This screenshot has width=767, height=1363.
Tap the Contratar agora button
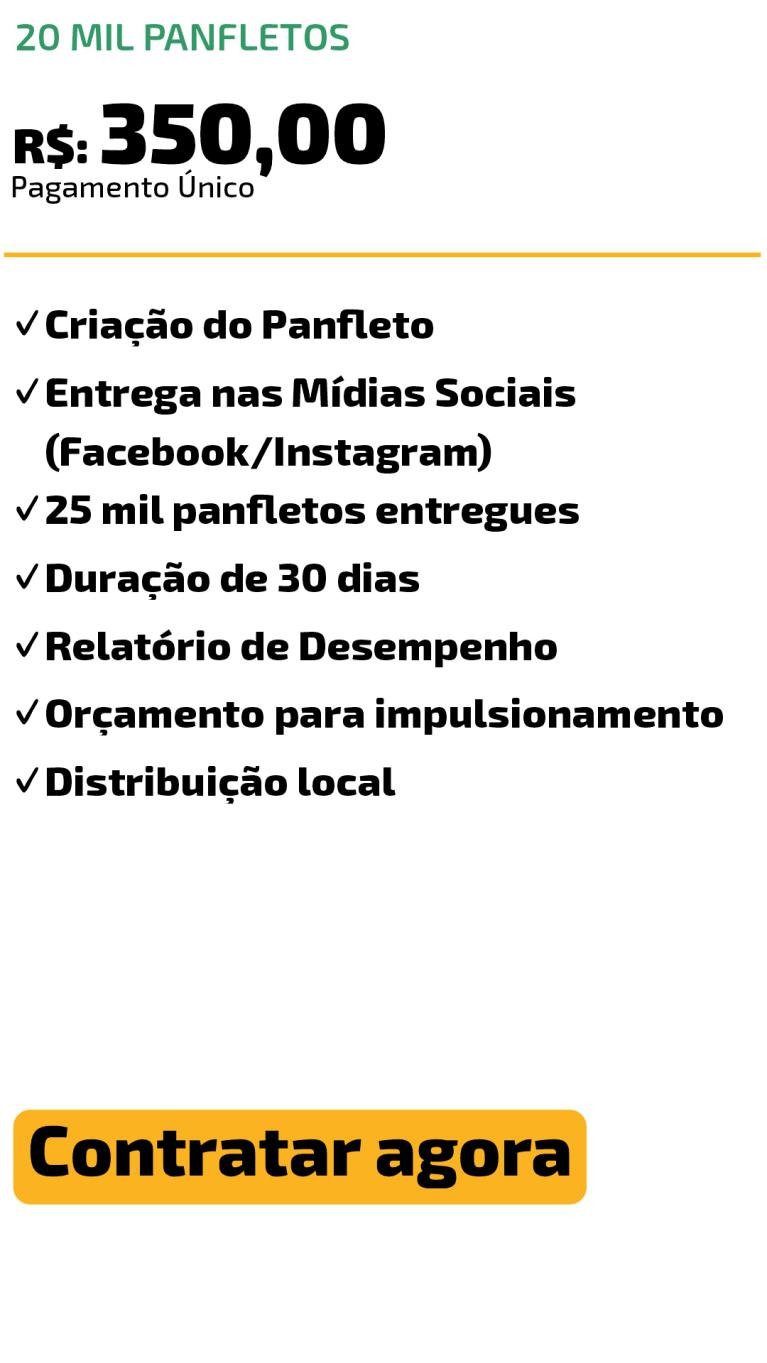coord(299,1156)
